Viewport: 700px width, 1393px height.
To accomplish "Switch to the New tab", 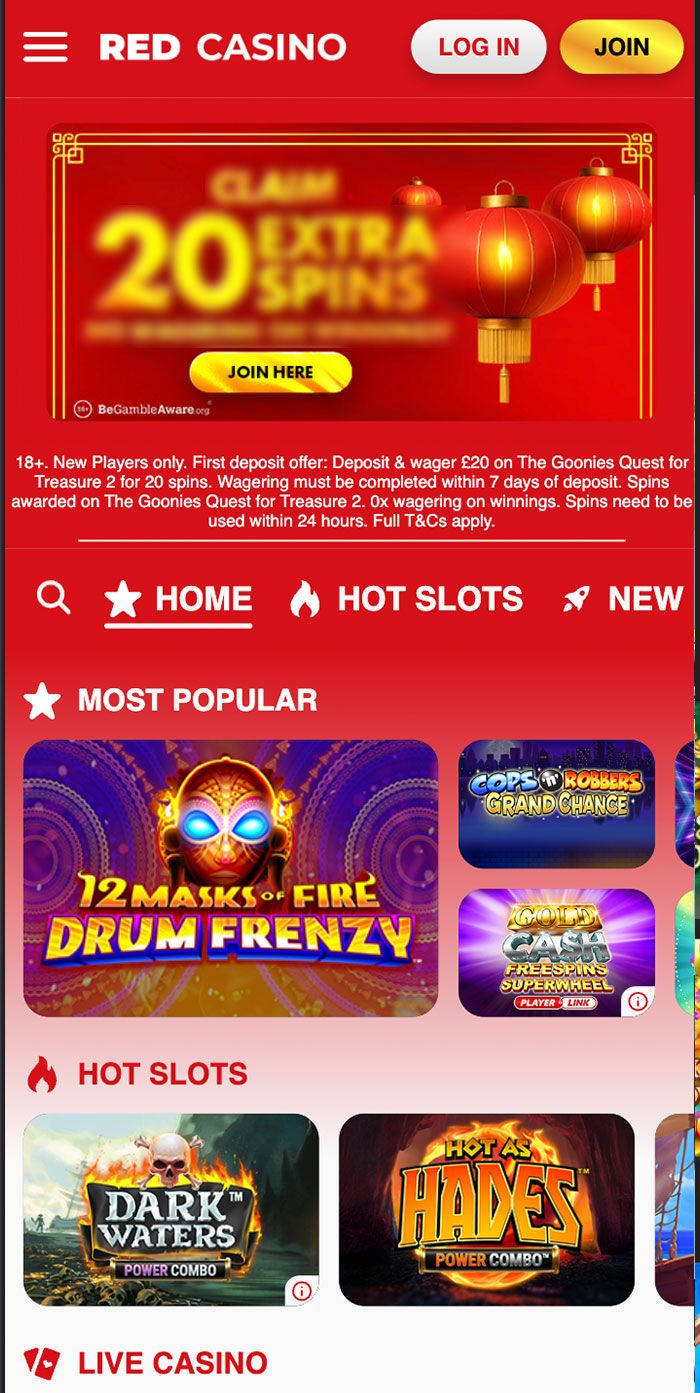I will [x=623, y=599].
